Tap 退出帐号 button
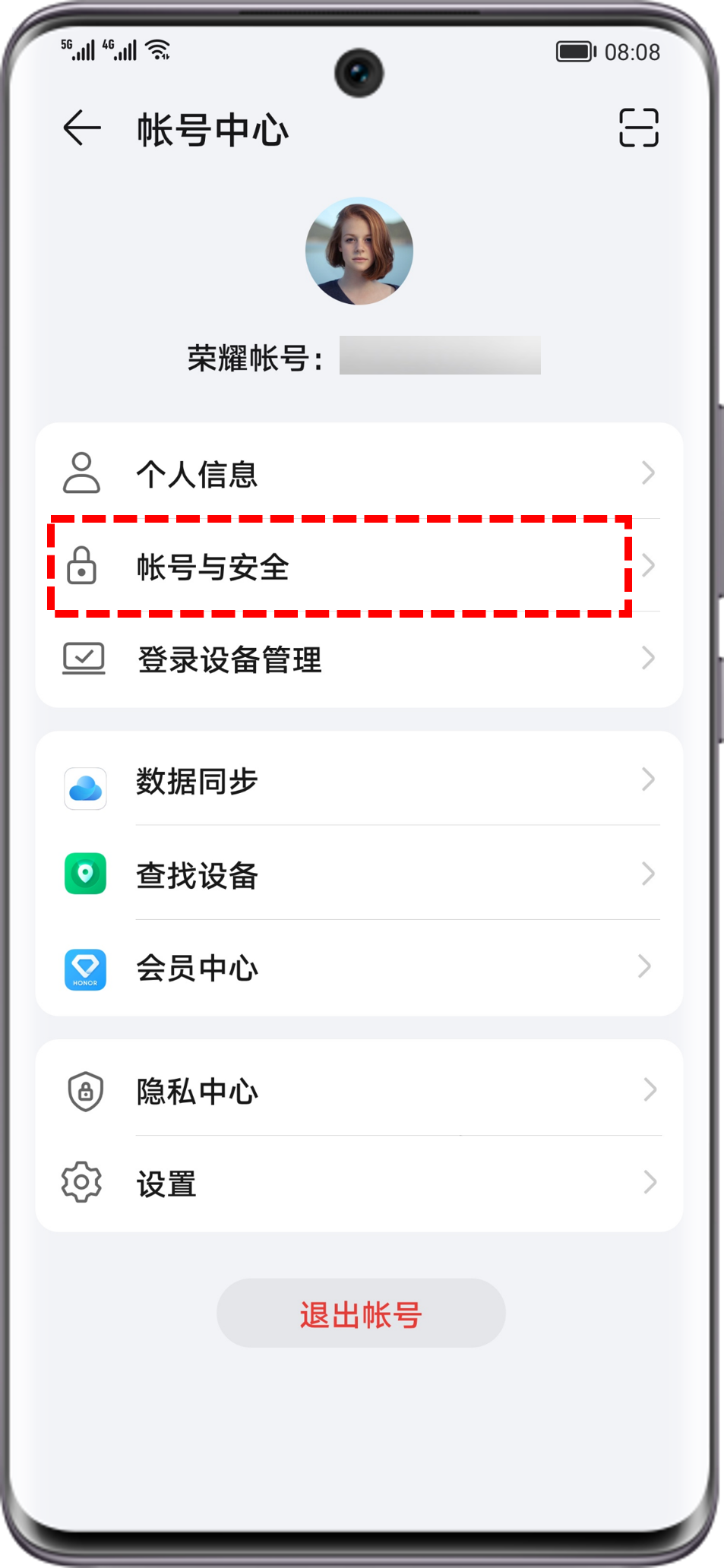Screen dimensions: 724x1568 coord(361,1313)
